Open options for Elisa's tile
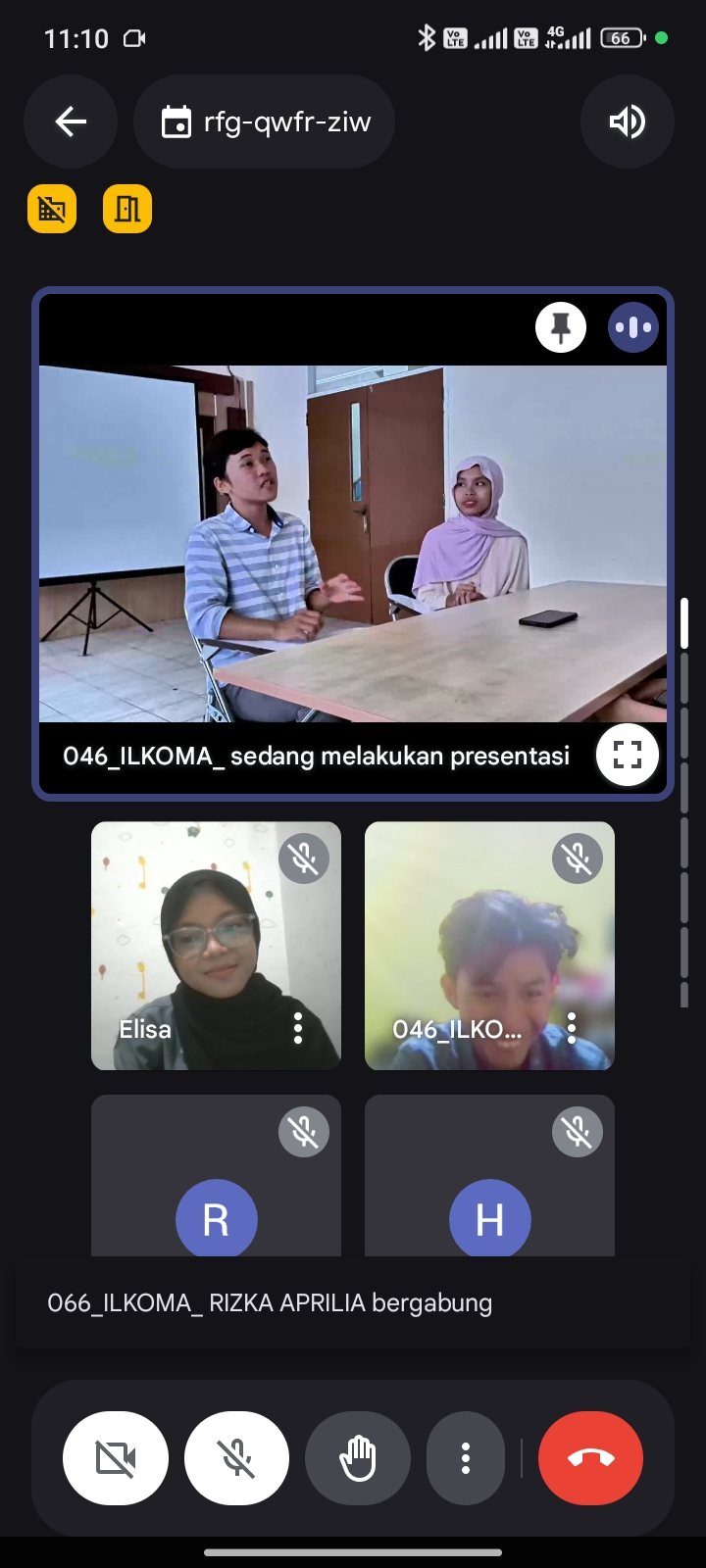The height and width of the screenshot is (1568, 706). [x=298, y=1028]
